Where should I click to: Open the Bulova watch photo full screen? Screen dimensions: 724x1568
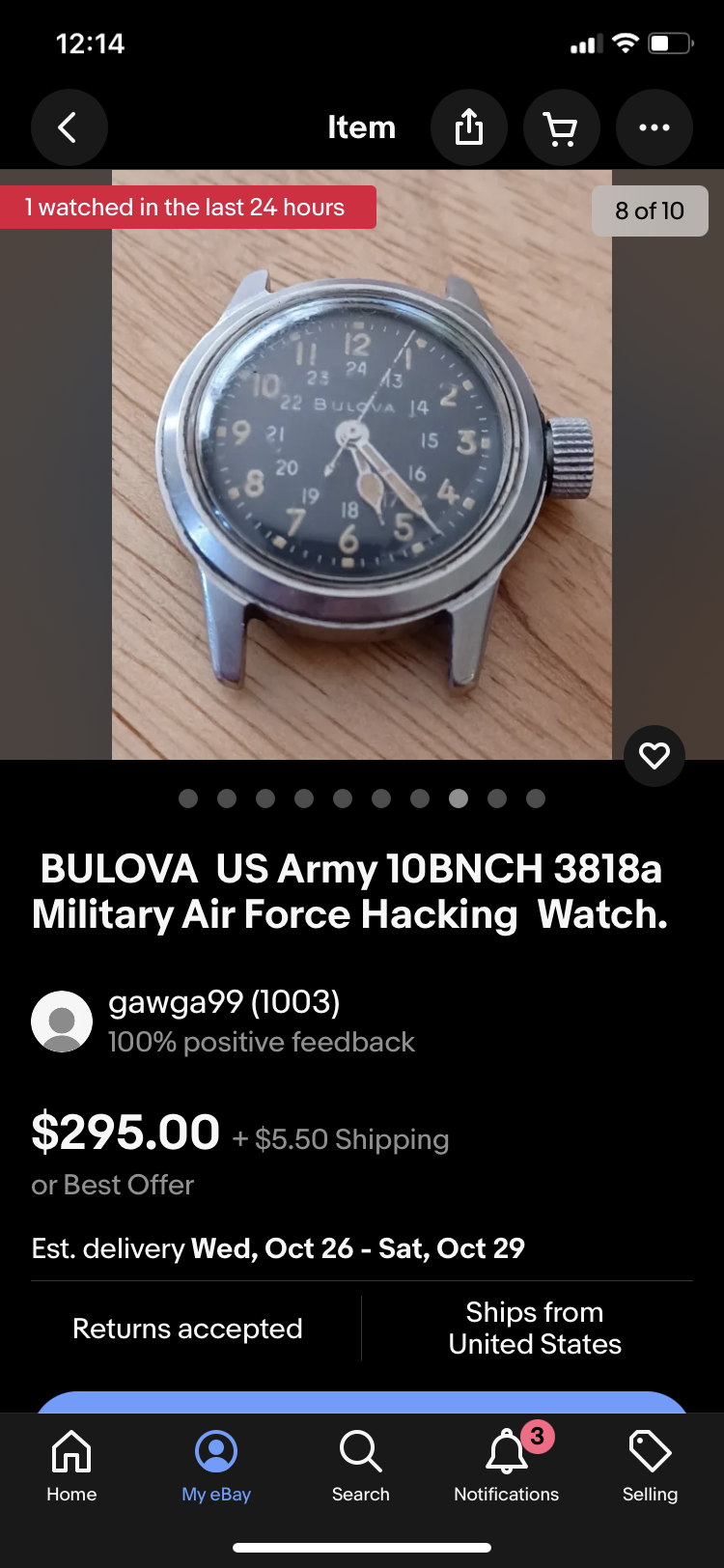coord(362,463)
